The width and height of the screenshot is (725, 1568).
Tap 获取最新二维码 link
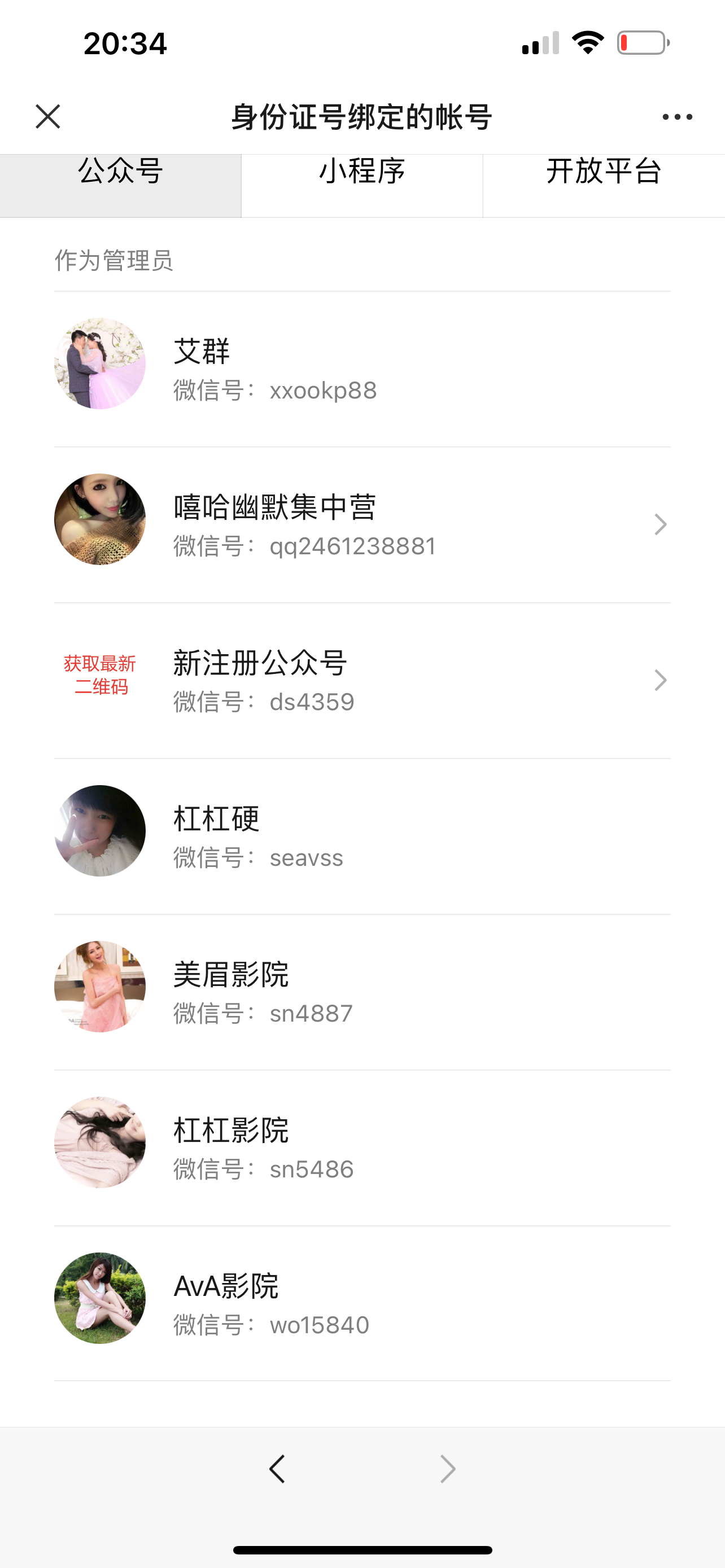click(100, 675)
